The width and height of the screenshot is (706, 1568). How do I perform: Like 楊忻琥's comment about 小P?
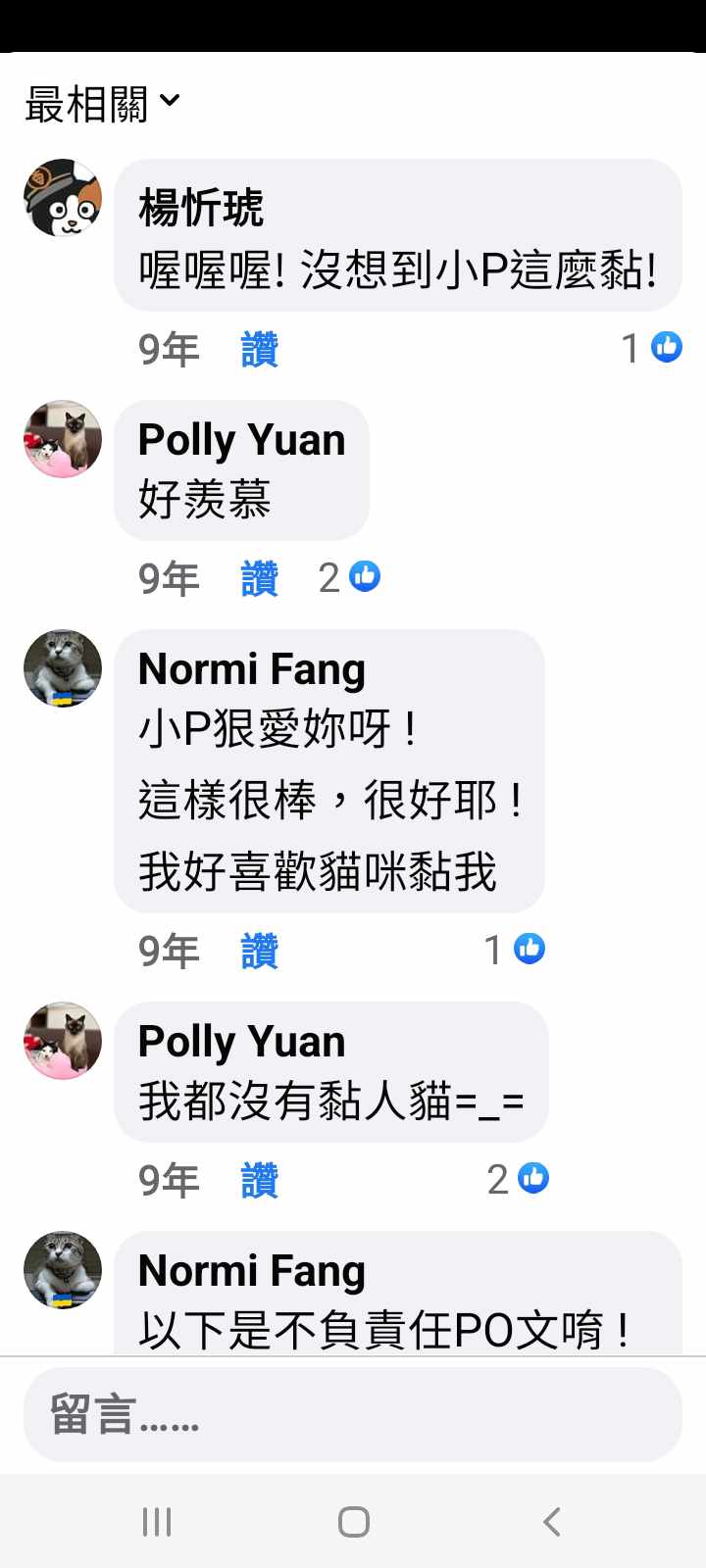(x=259, y=349)
